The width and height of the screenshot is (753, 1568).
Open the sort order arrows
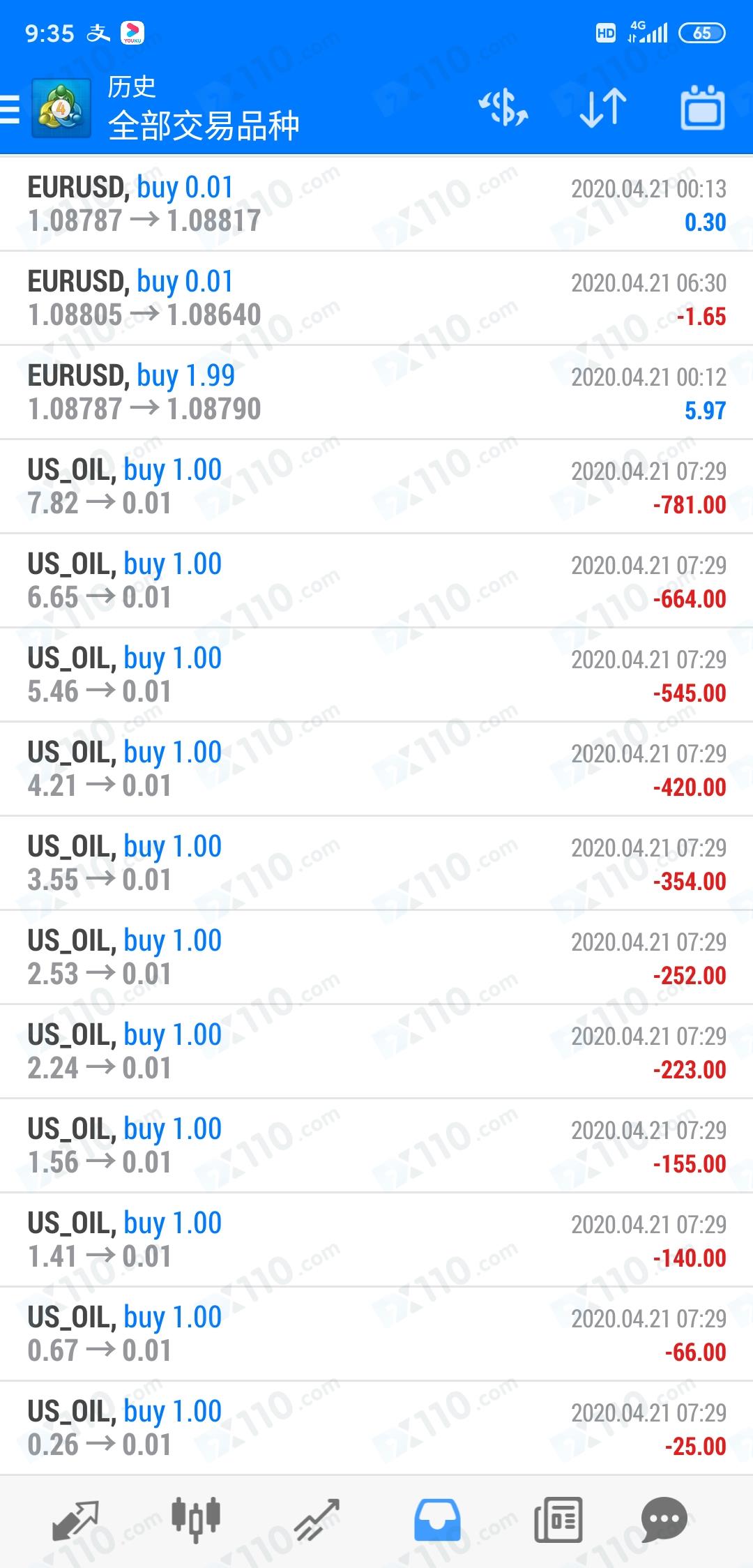point(603,108)
